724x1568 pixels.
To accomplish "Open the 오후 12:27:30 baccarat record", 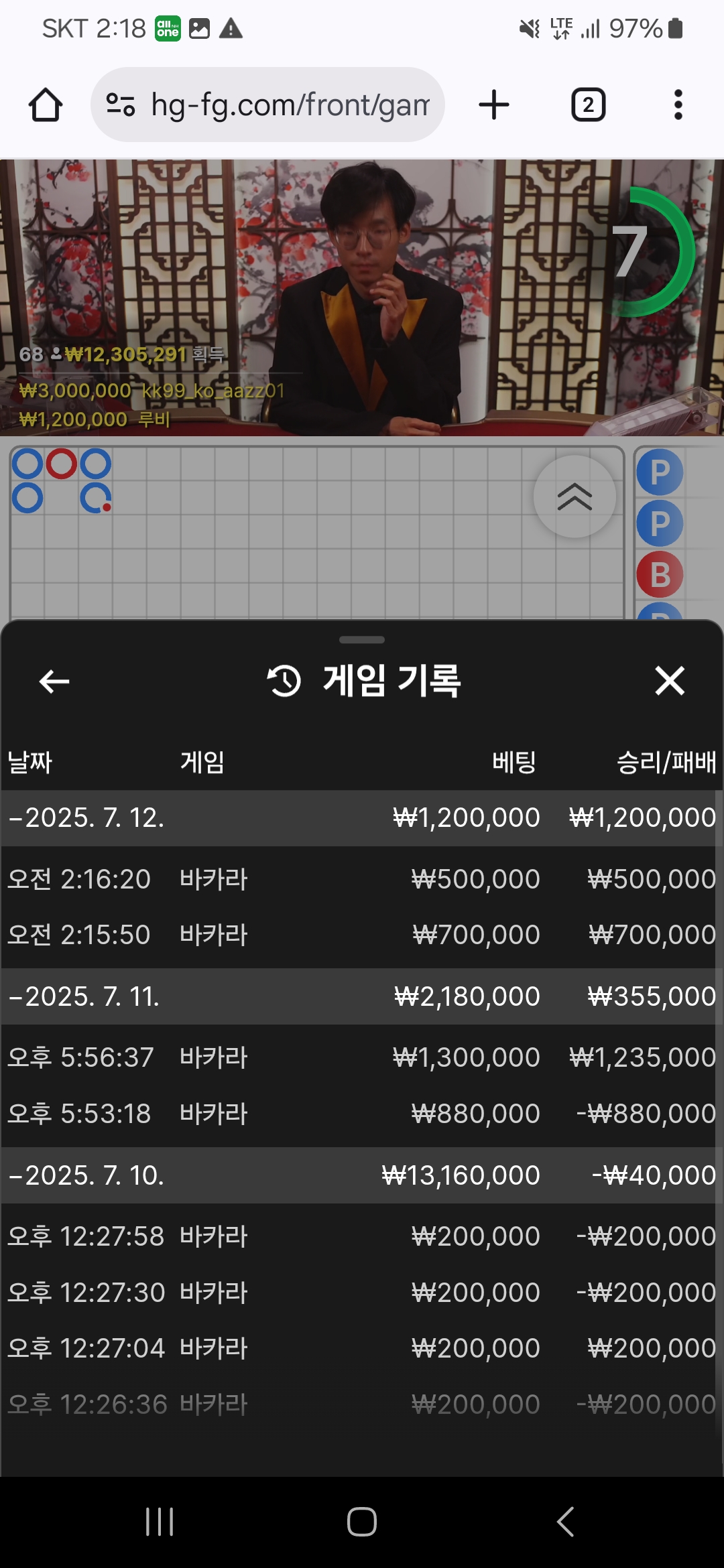I will point(362,1293).
